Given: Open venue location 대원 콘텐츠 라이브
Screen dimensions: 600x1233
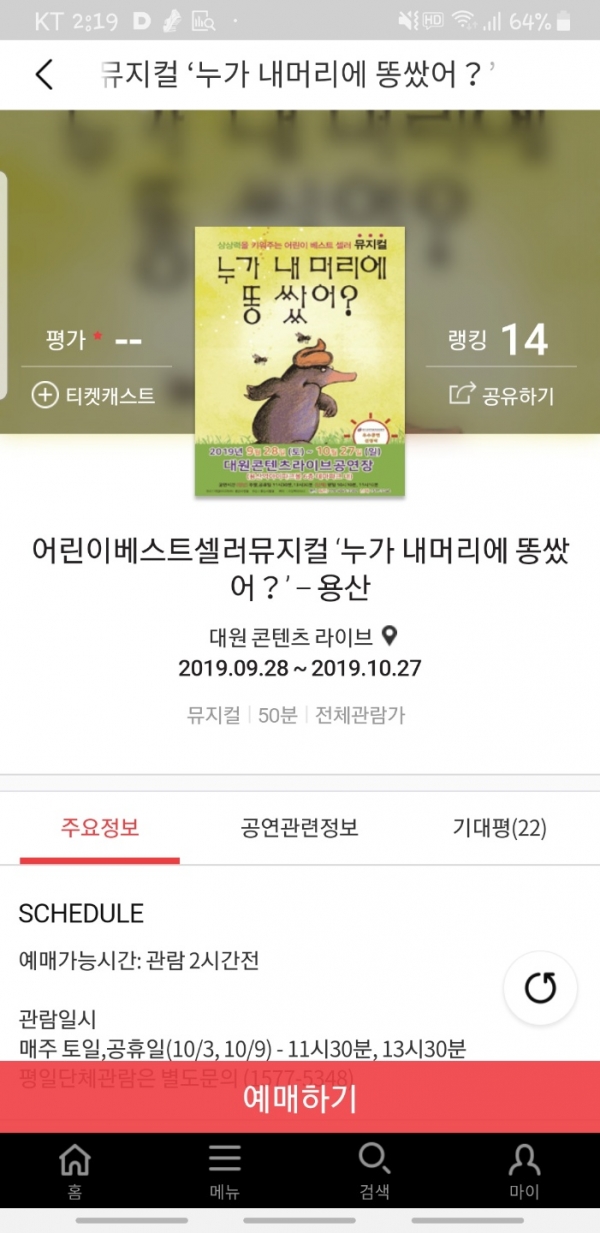Looking at the screenshot, I should click(x=303, y=637).
